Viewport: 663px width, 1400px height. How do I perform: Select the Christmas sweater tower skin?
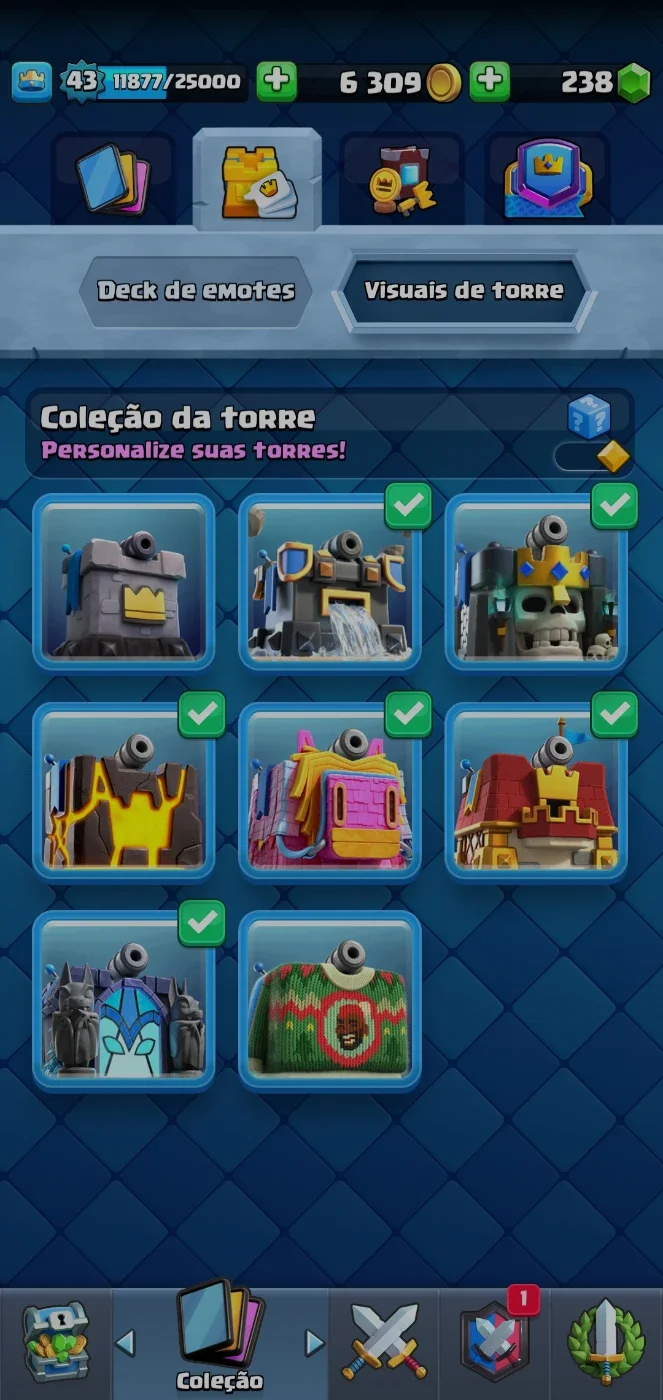(x=330, y=1000)
